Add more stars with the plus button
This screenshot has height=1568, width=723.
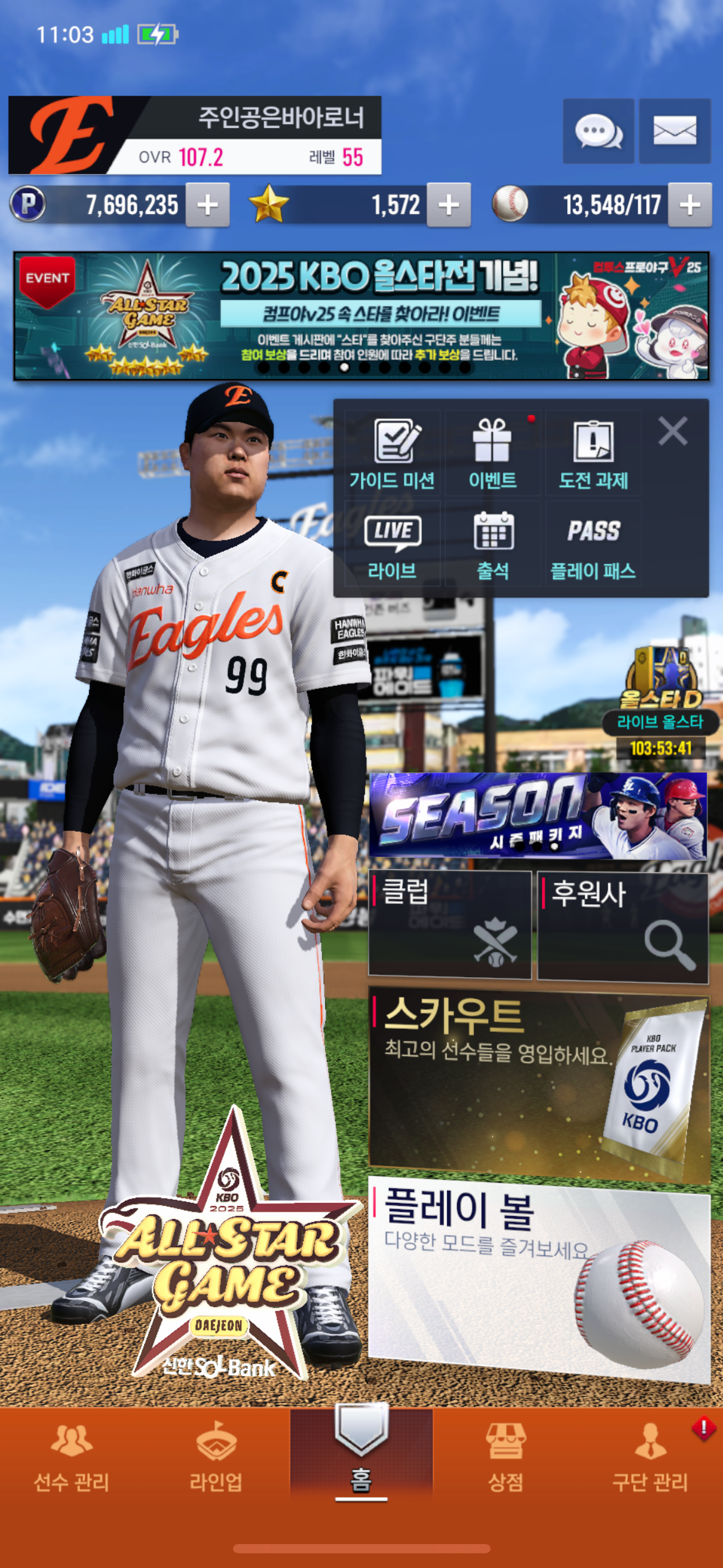pyautogui.click(x=449, y=205)
